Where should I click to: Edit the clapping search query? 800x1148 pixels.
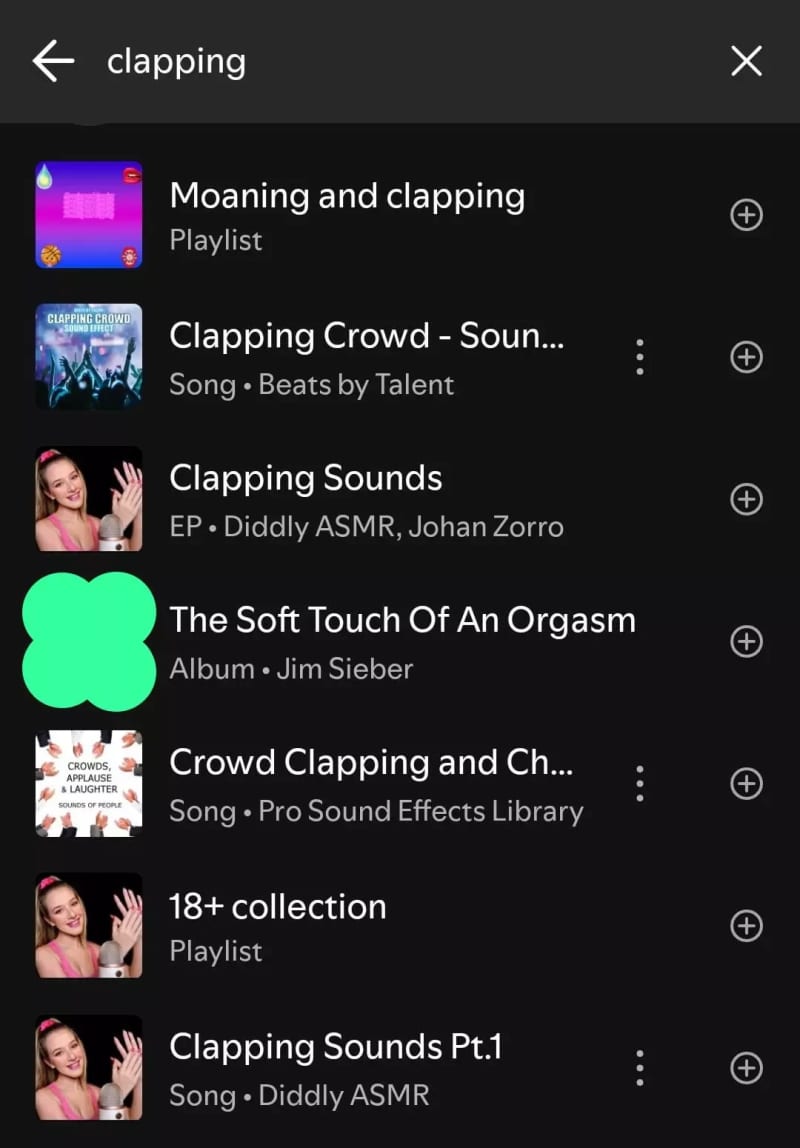click(x=400, y=62)
